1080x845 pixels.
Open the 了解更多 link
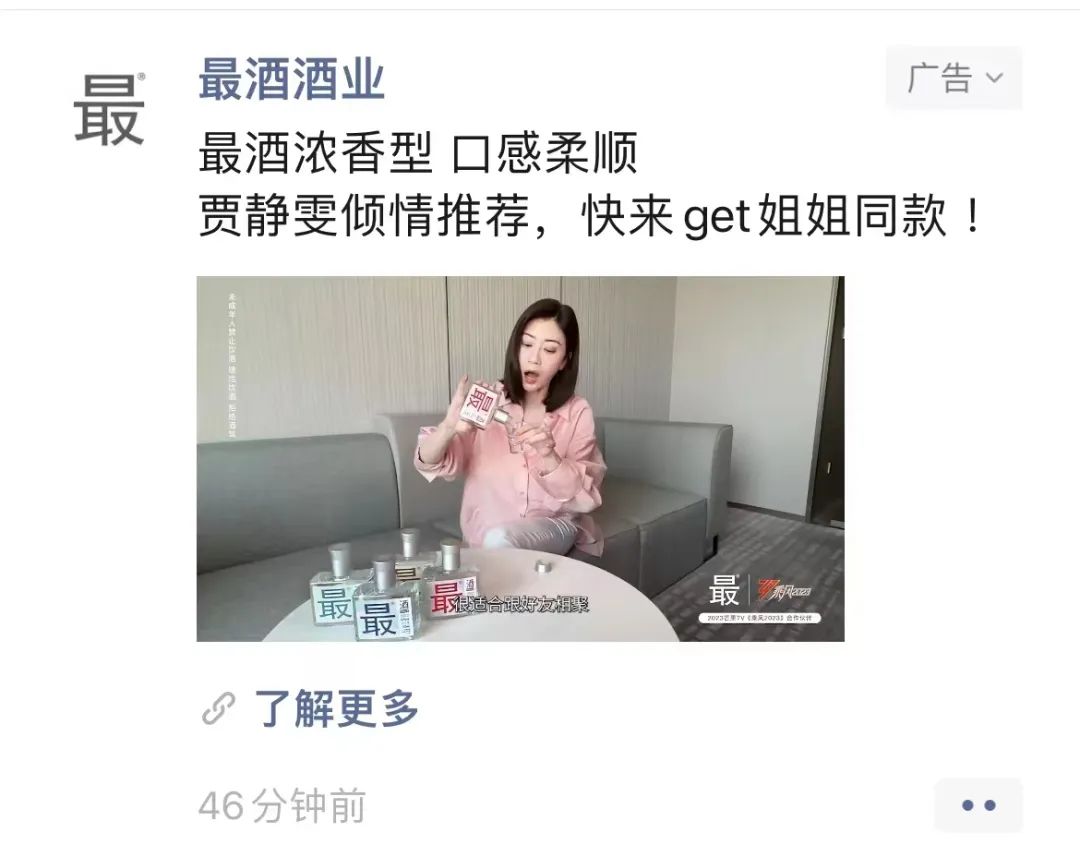335,709
